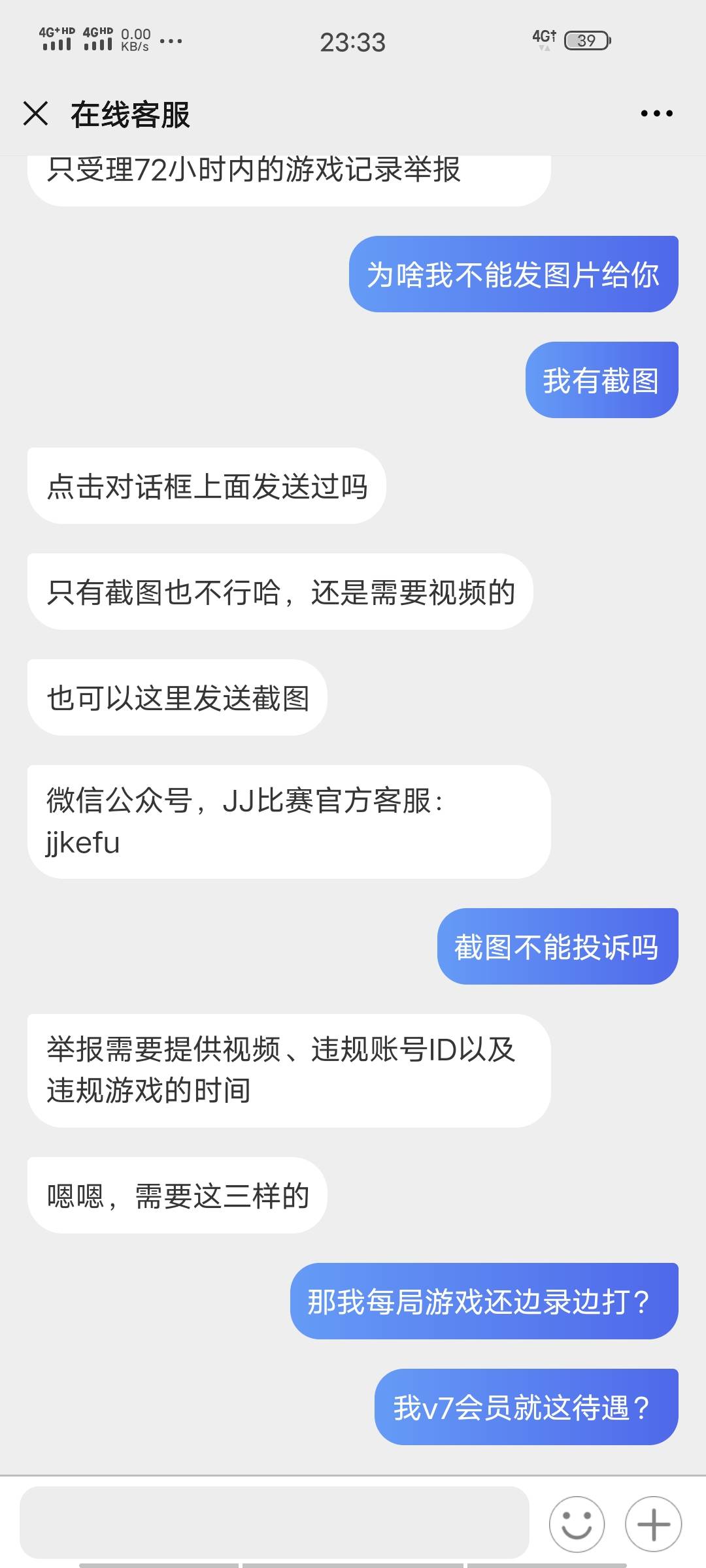Tap the battery indicator showing 39
Viewport: 706px width, 1568px height.
pyautogui.click(x=586, y=41)
